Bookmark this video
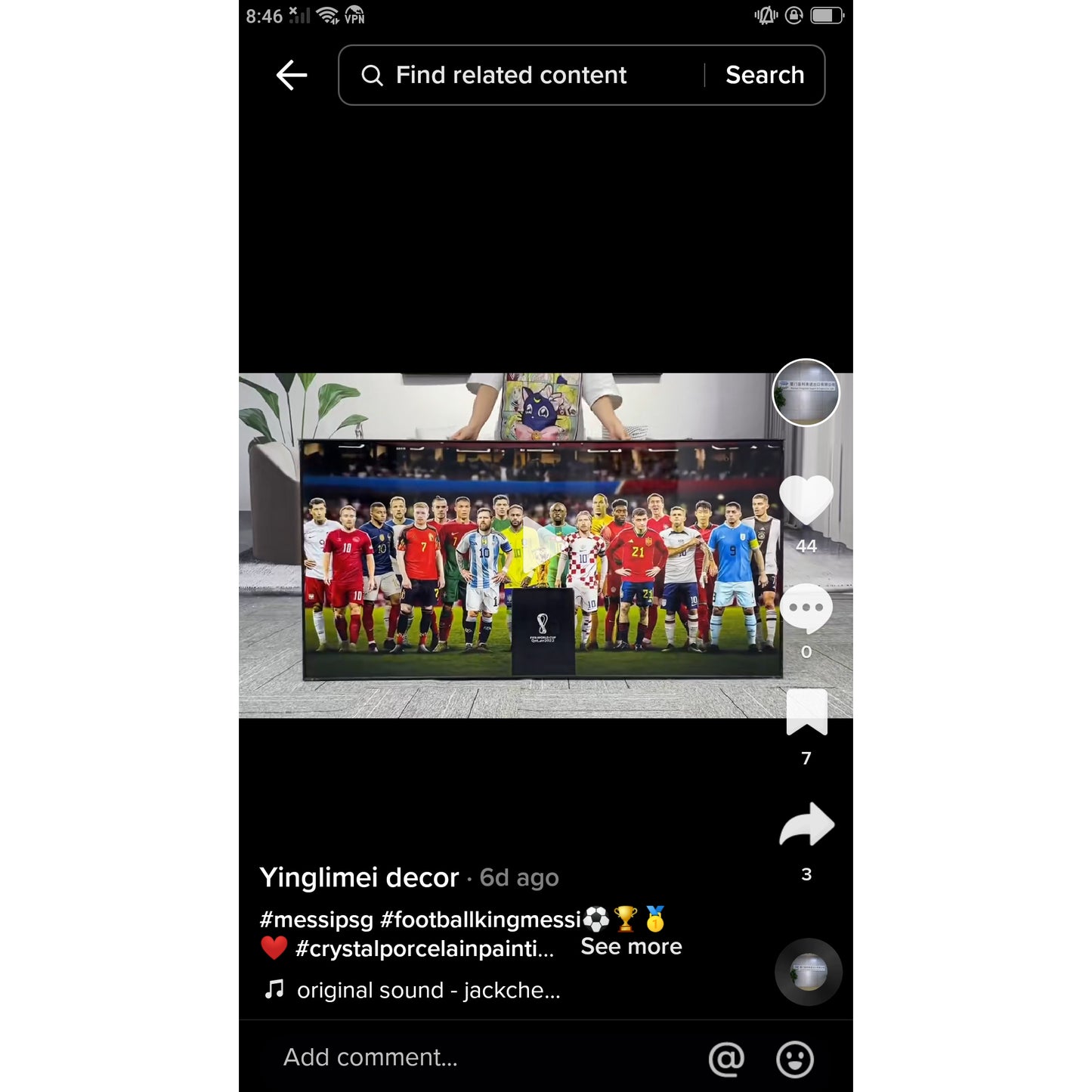The width and height of the screenshot is (1092, 1092). point(806,713)
